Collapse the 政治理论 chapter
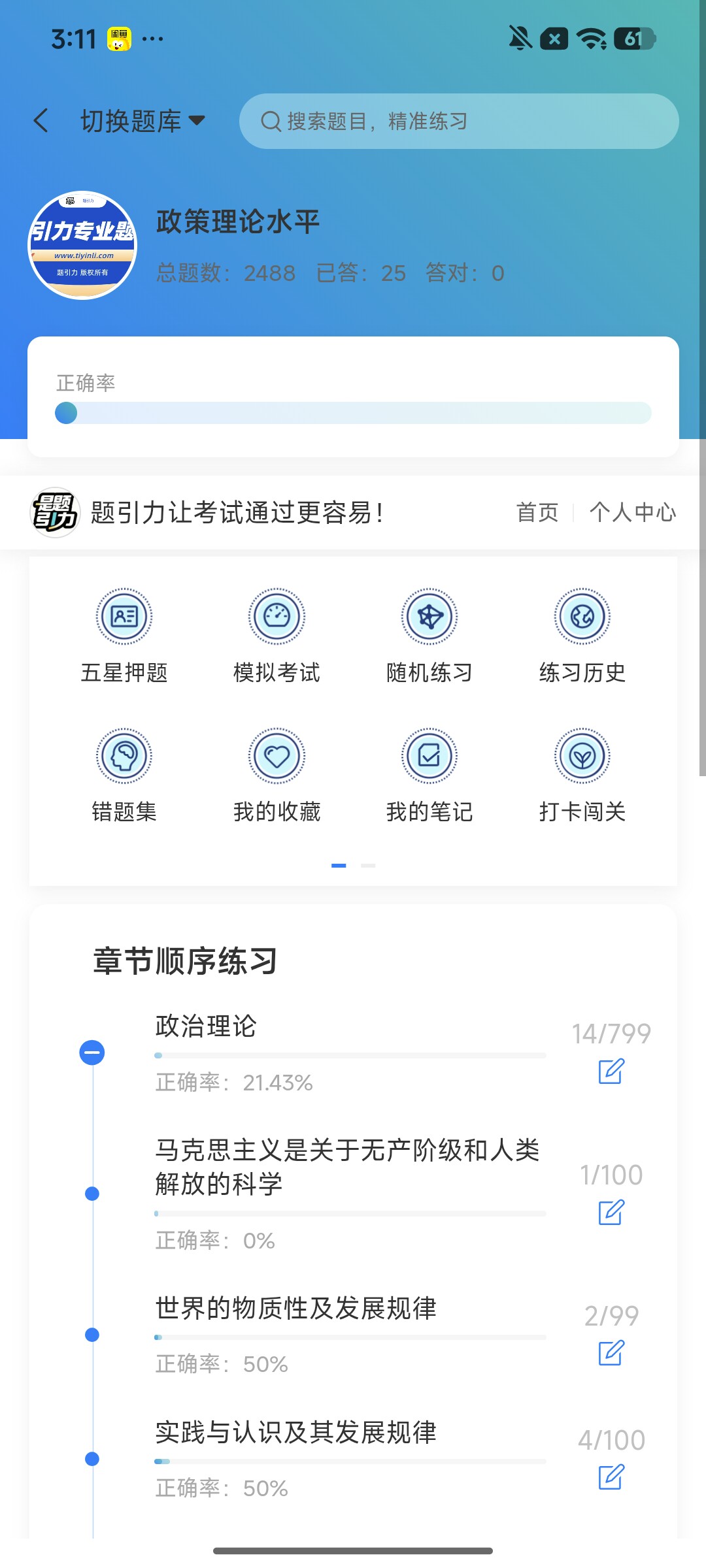 tap(92, 1053)
